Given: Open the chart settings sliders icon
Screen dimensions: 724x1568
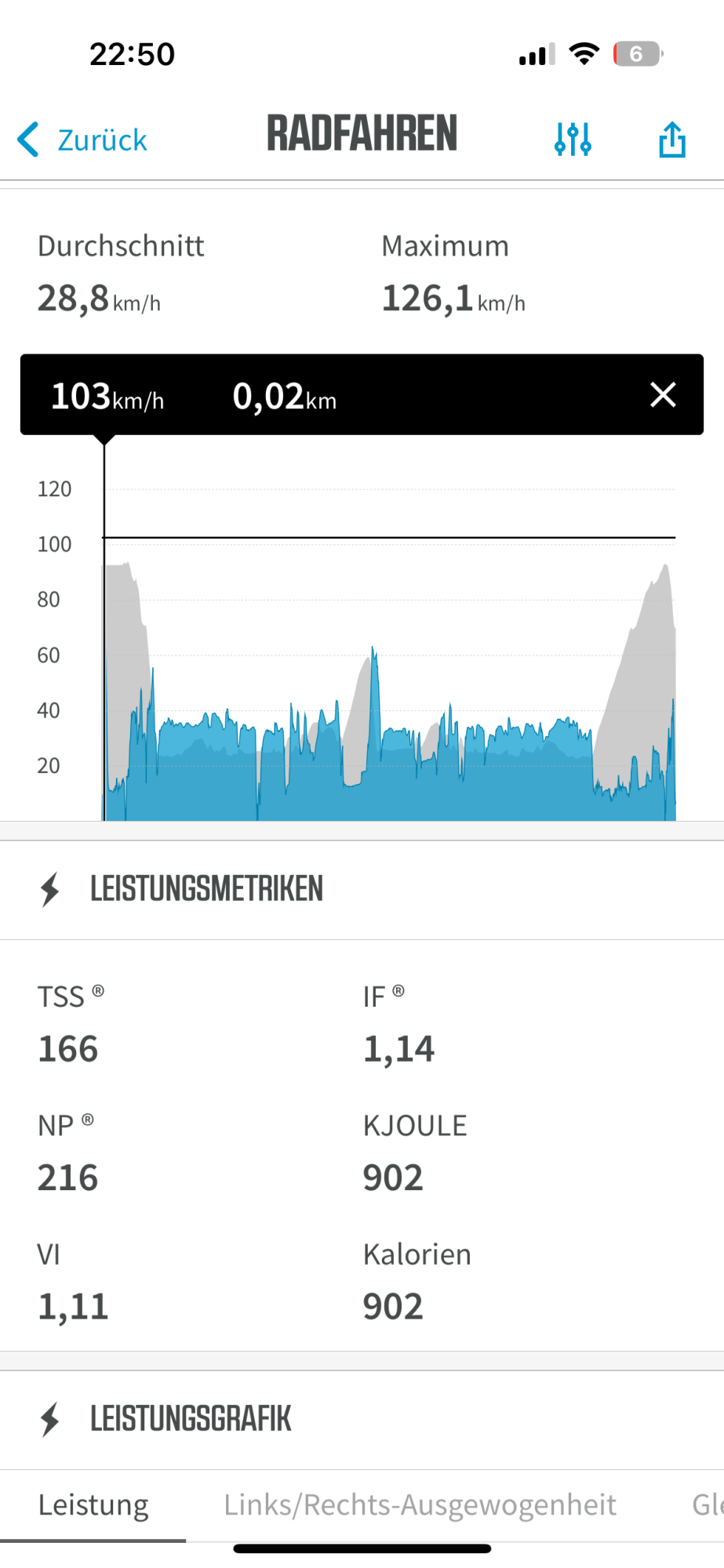Looking at the screenshot, I should 573,140.
